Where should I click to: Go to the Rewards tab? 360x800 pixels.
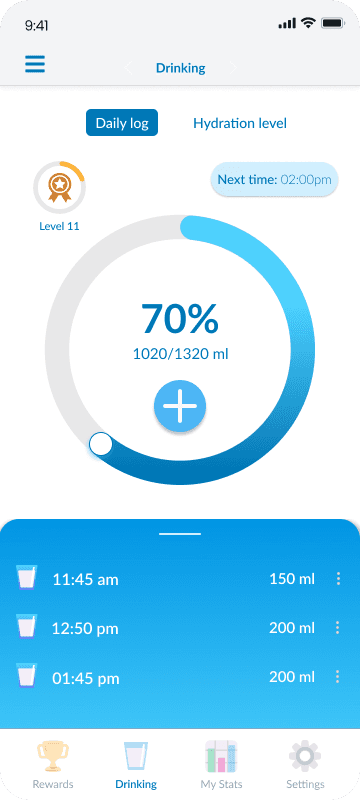point(53,765)
